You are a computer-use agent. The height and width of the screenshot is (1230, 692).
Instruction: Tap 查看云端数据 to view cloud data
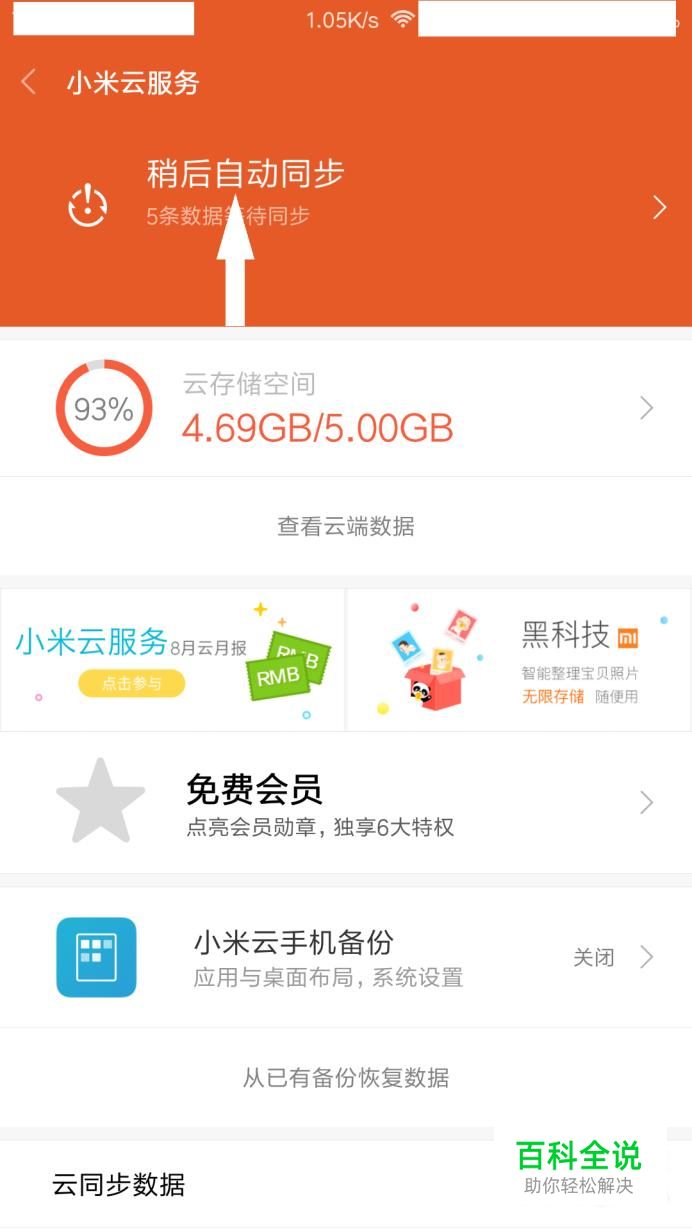coord(346,526)
